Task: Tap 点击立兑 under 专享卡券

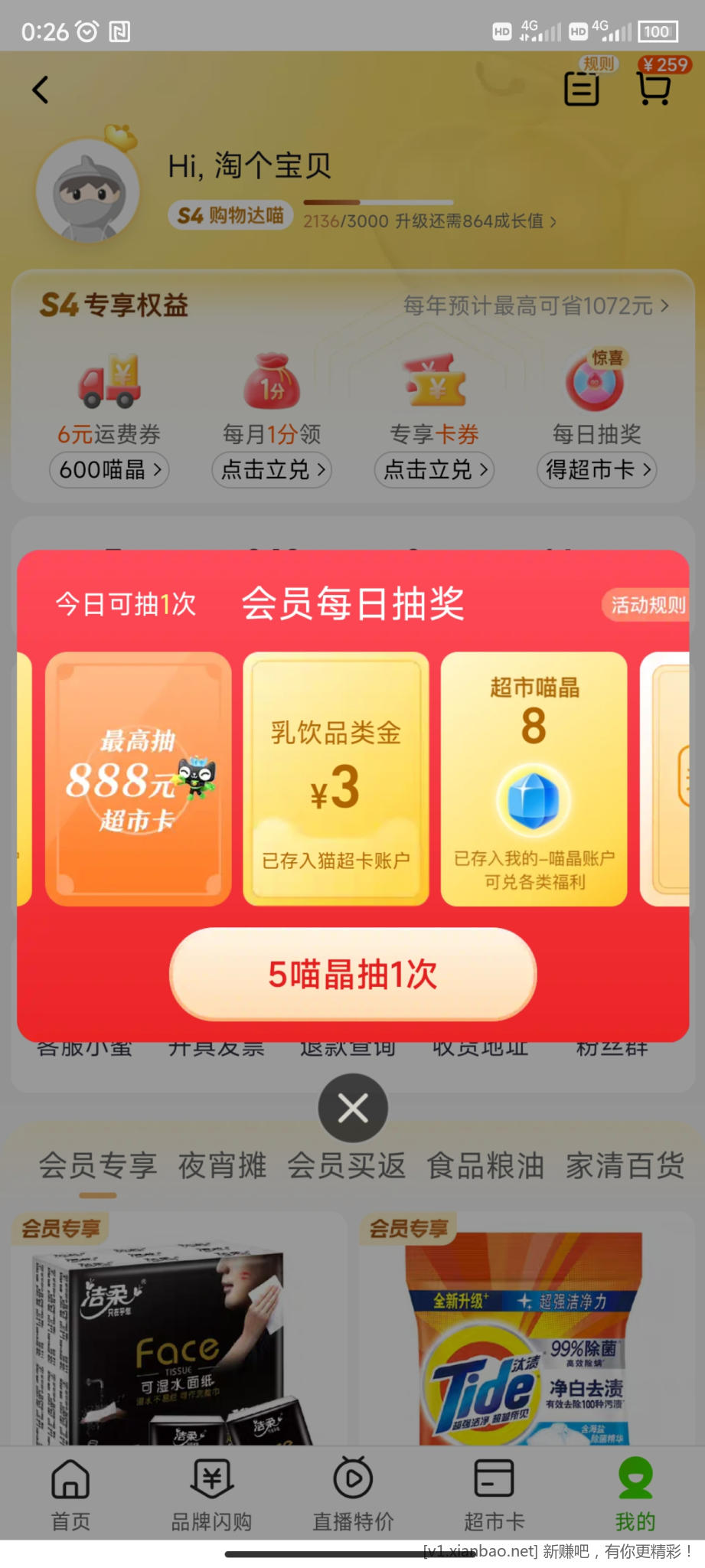Action: [434, 469]
